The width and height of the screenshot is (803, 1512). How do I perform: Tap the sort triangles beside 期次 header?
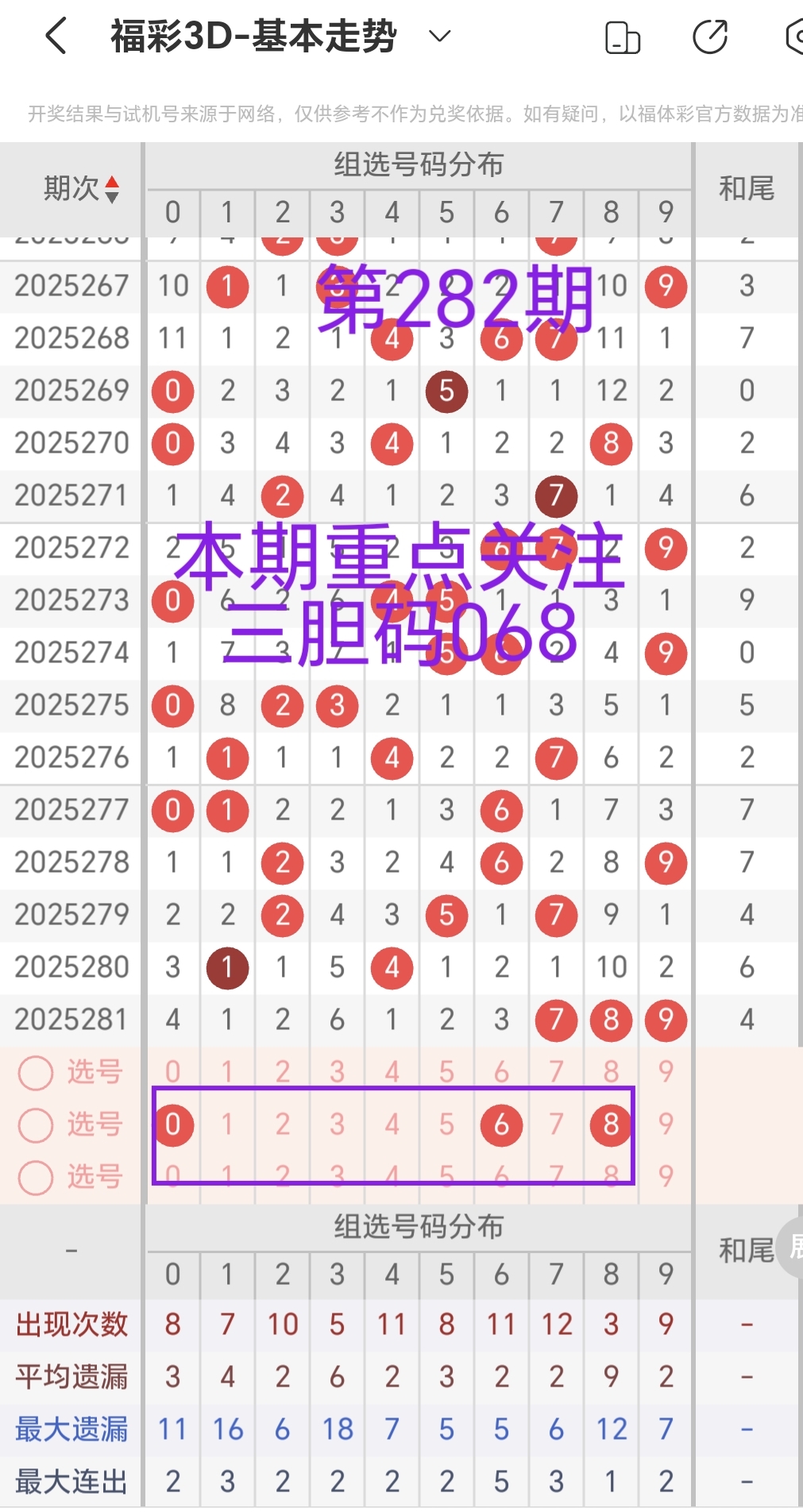114,189
